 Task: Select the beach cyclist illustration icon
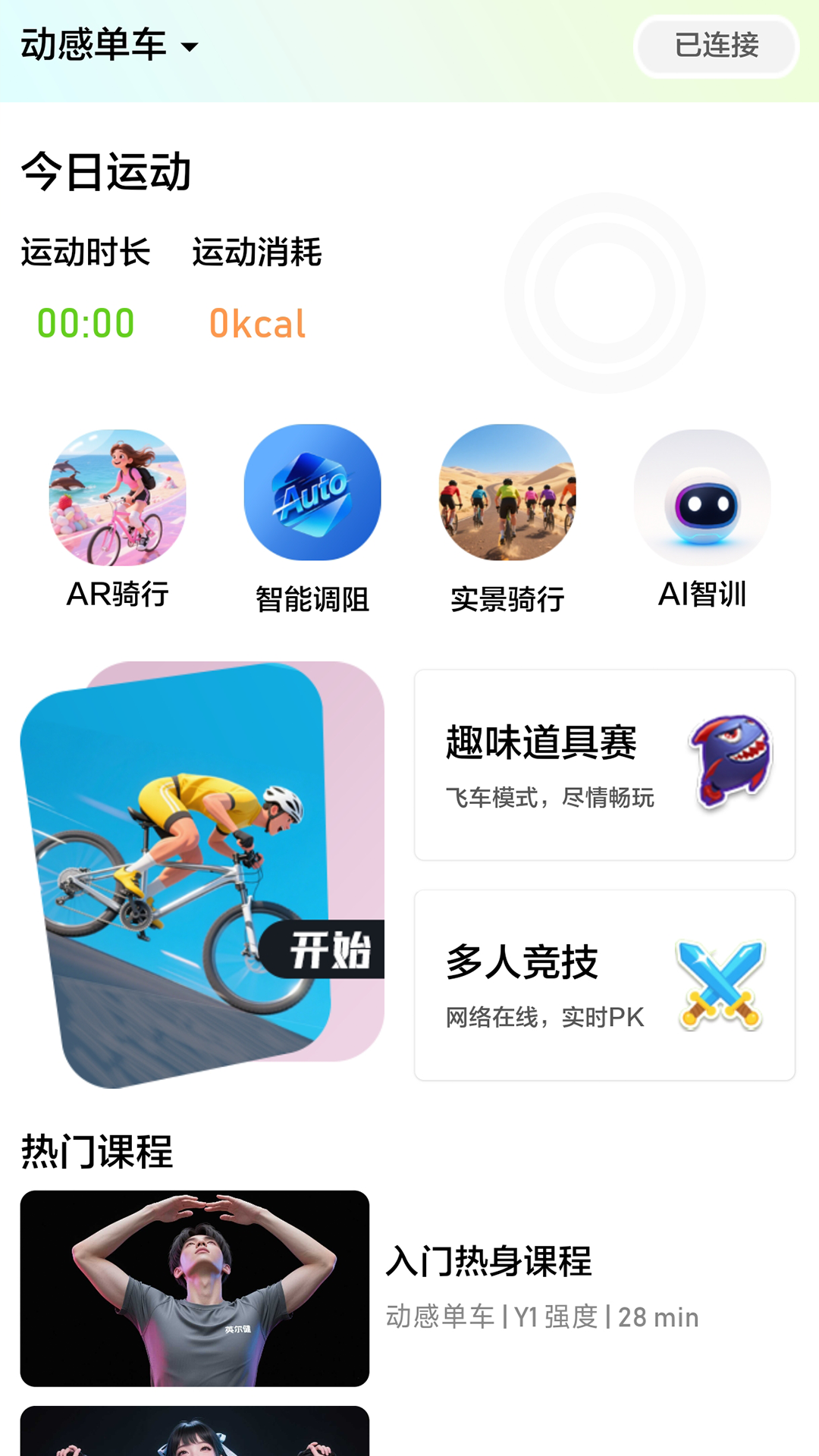coord(117,495)
